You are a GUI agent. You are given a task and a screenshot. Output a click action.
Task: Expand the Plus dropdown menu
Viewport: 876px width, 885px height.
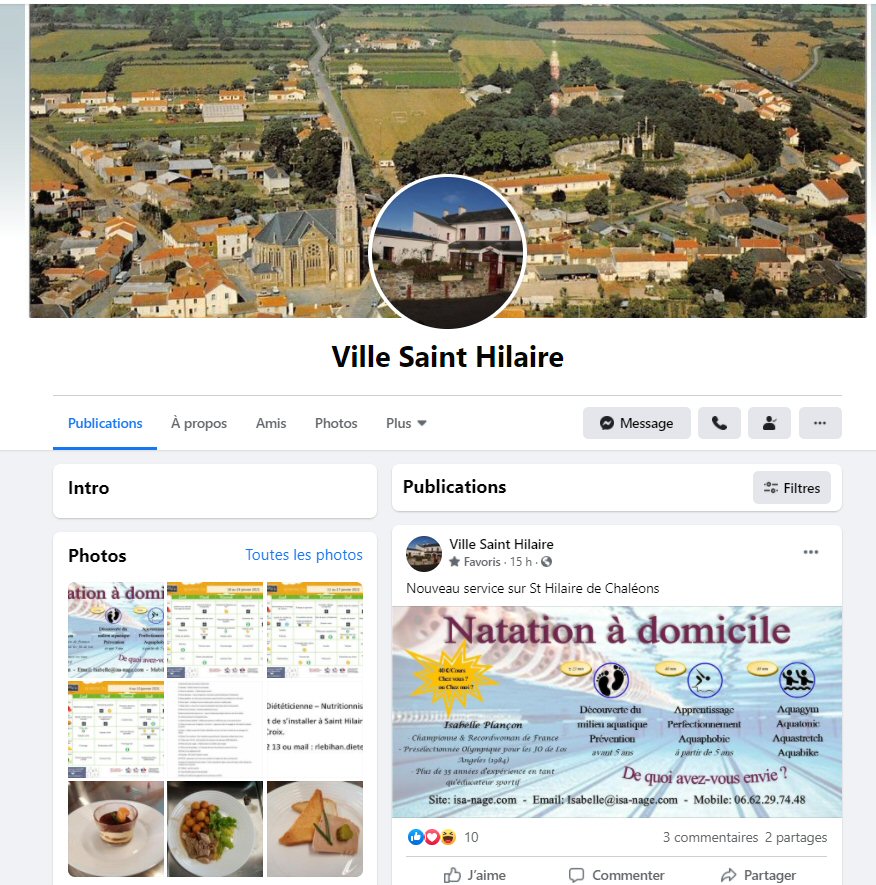(406, 423)
